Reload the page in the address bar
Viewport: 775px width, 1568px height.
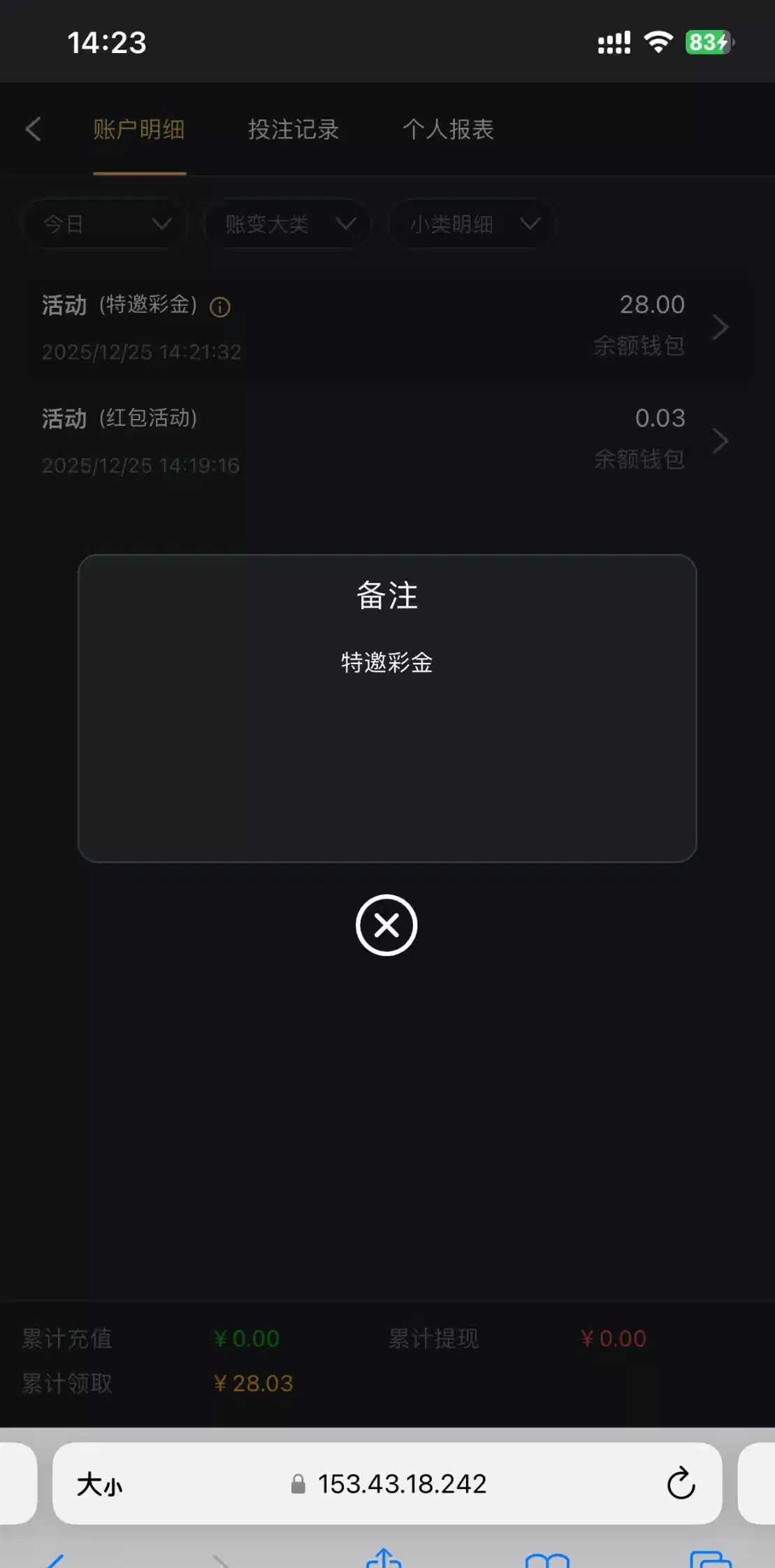pyautogui.click(x=681, y=1484)
